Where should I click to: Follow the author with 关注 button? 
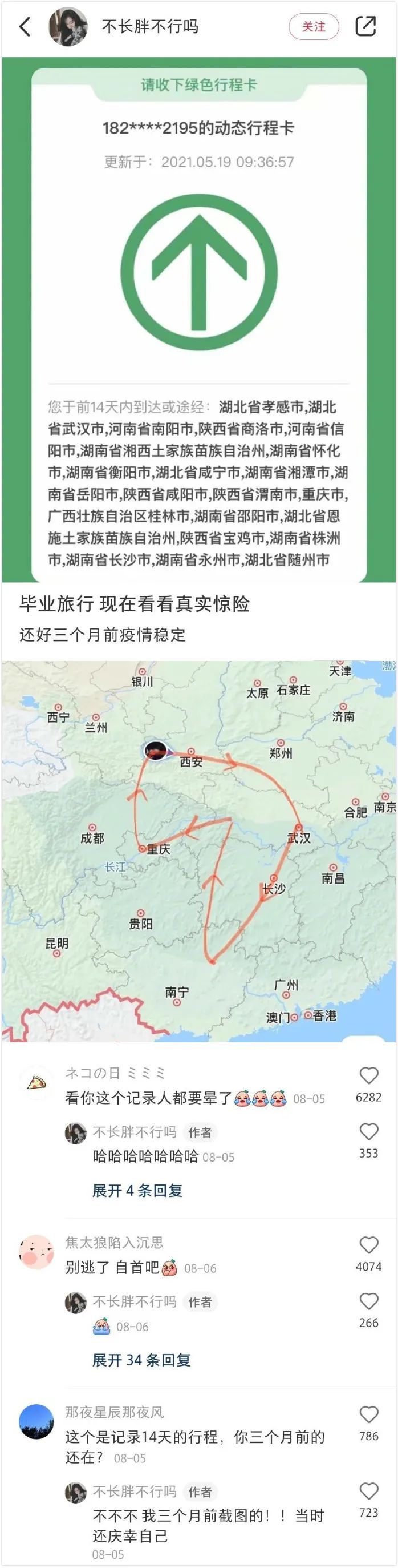tap(314, 27)
